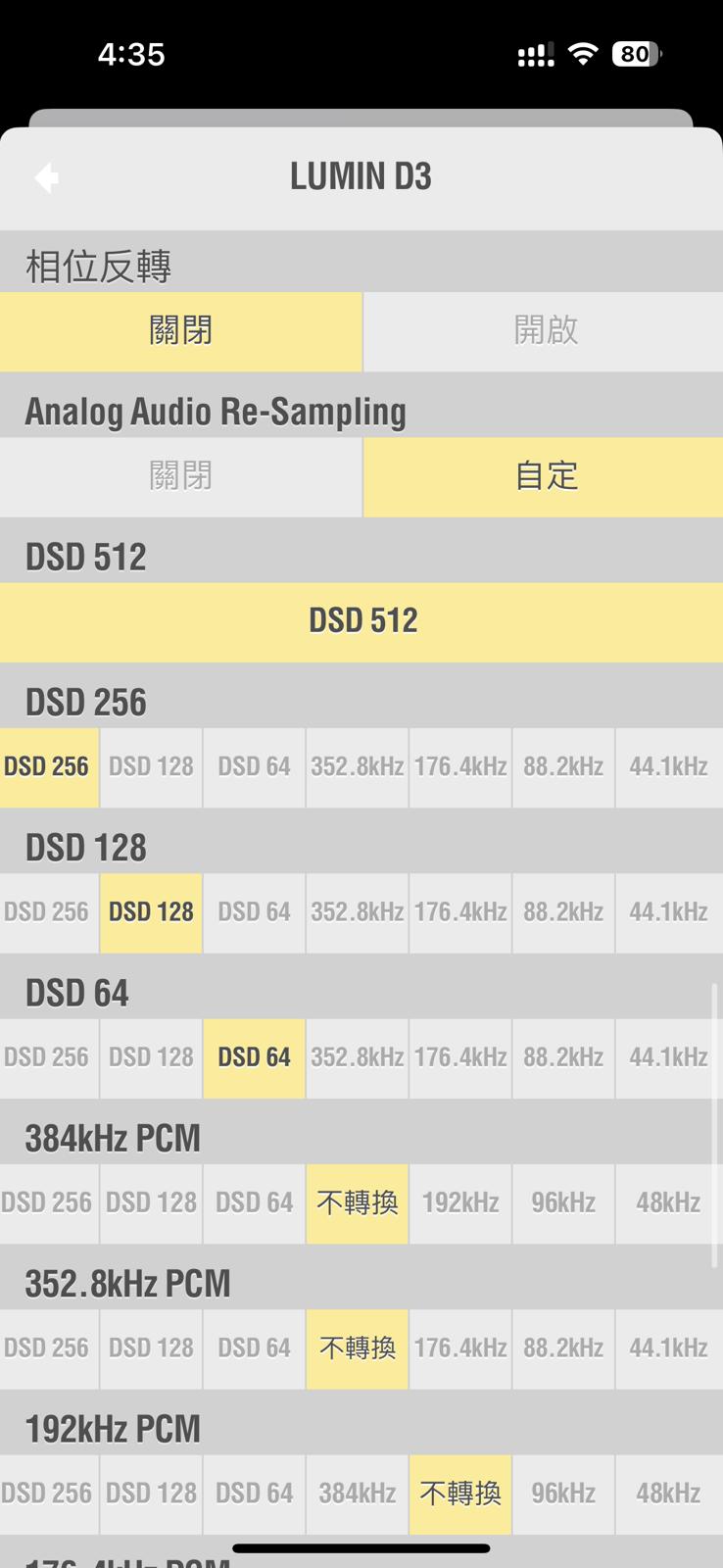Turn Analog Audio Re-Sampling to 關閉

(x=180, y=476)
